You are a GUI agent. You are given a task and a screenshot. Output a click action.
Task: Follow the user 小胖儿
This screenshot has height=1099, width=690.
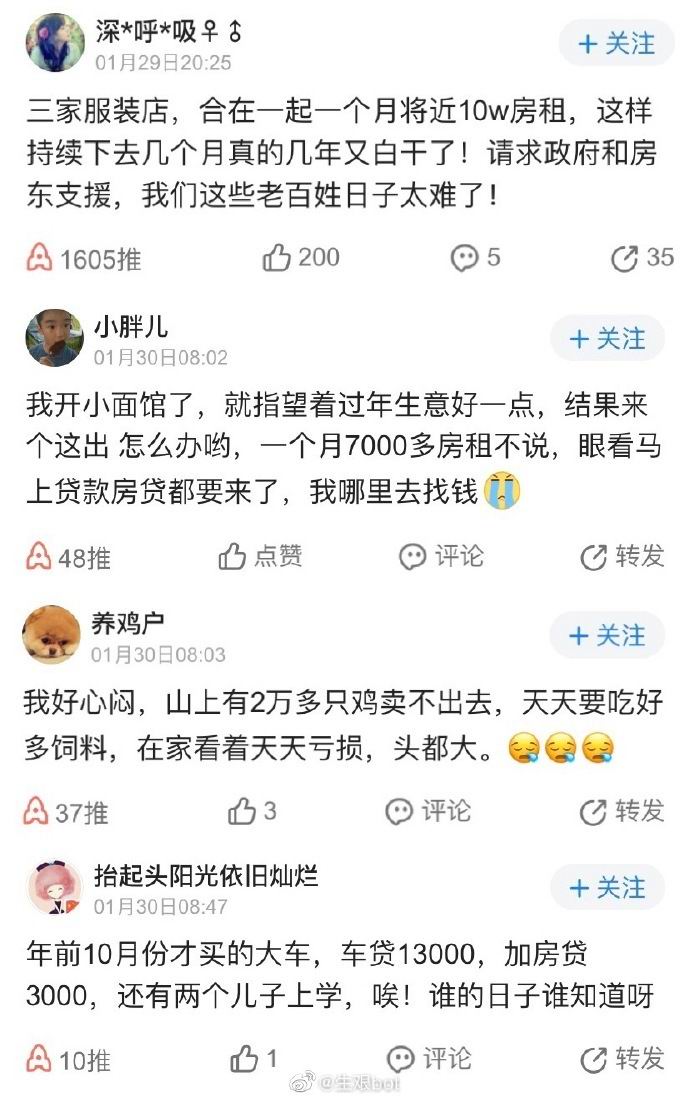point(607,340)
